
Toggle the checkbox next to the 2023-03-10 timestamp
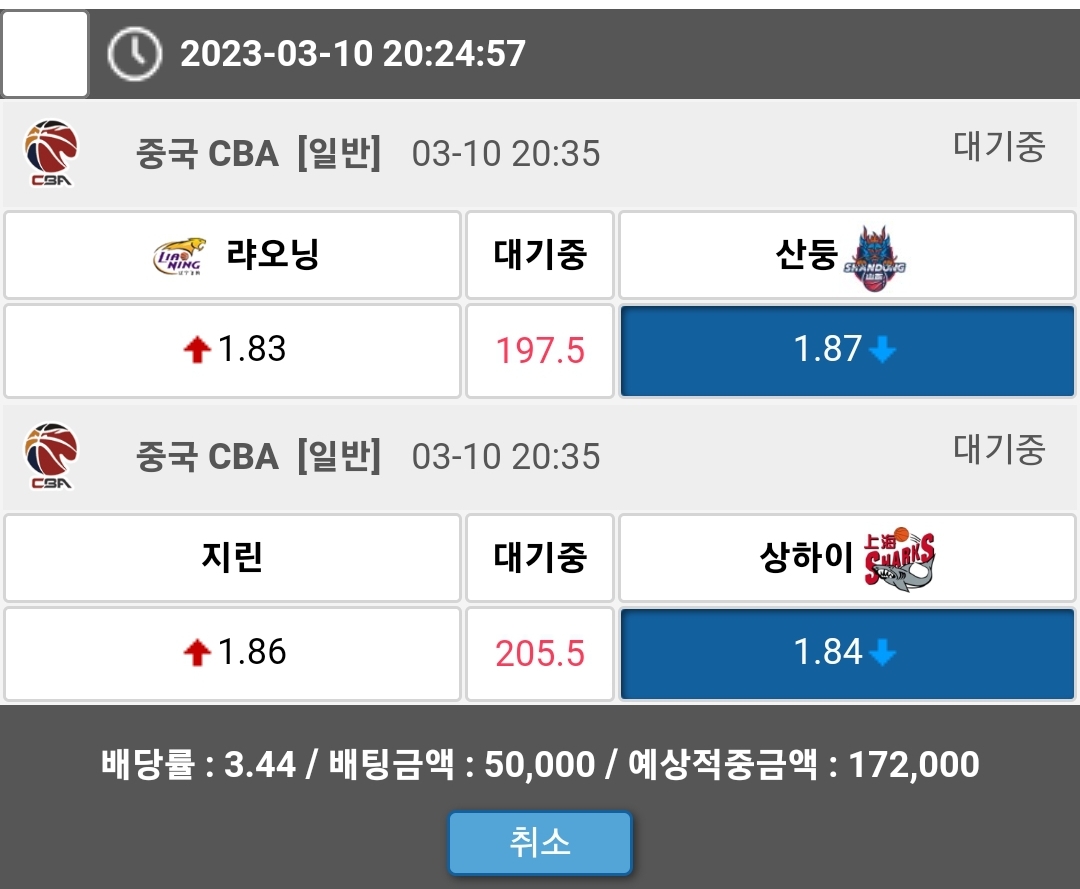click(x=45, y=53)
